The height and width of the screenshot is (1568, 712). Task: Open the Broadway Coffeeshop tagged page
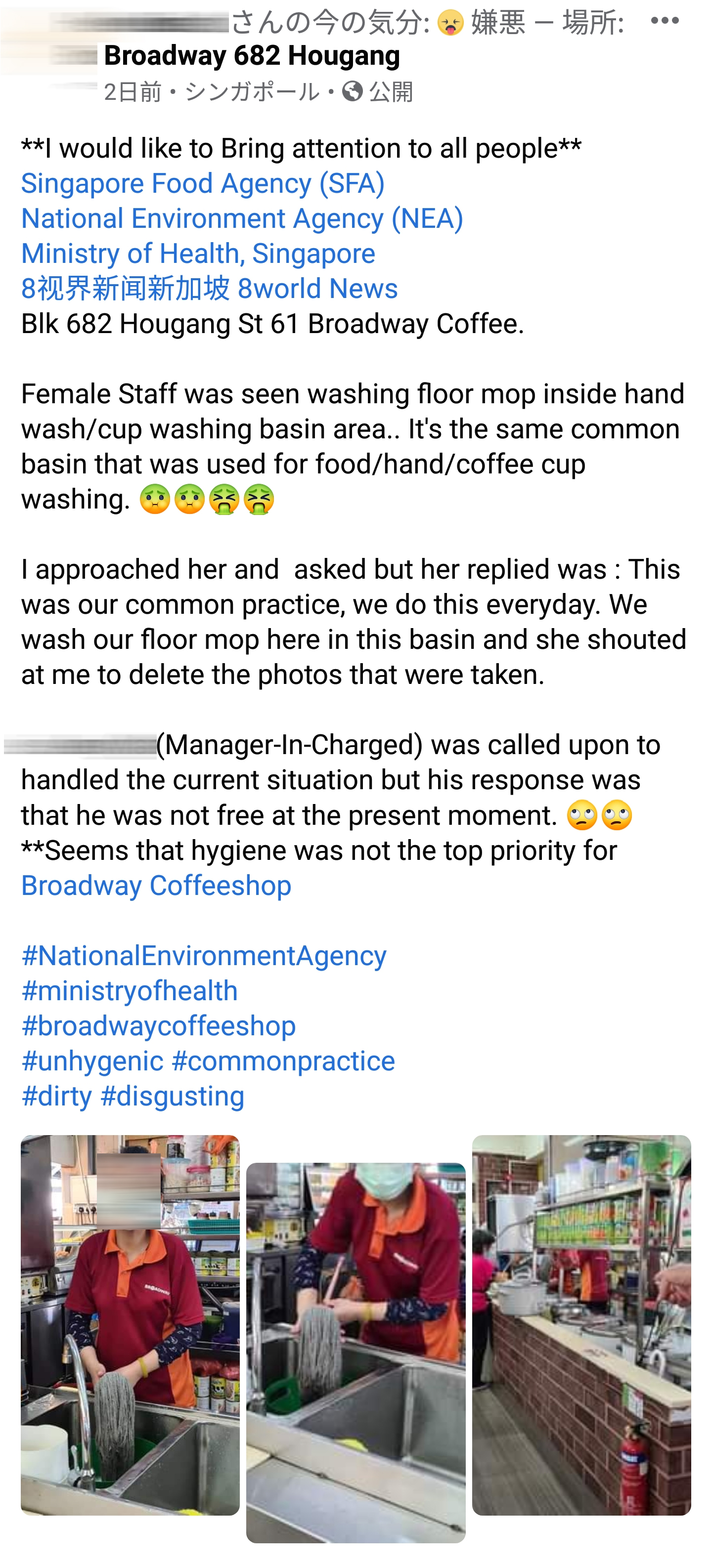[x=156, y=886]
